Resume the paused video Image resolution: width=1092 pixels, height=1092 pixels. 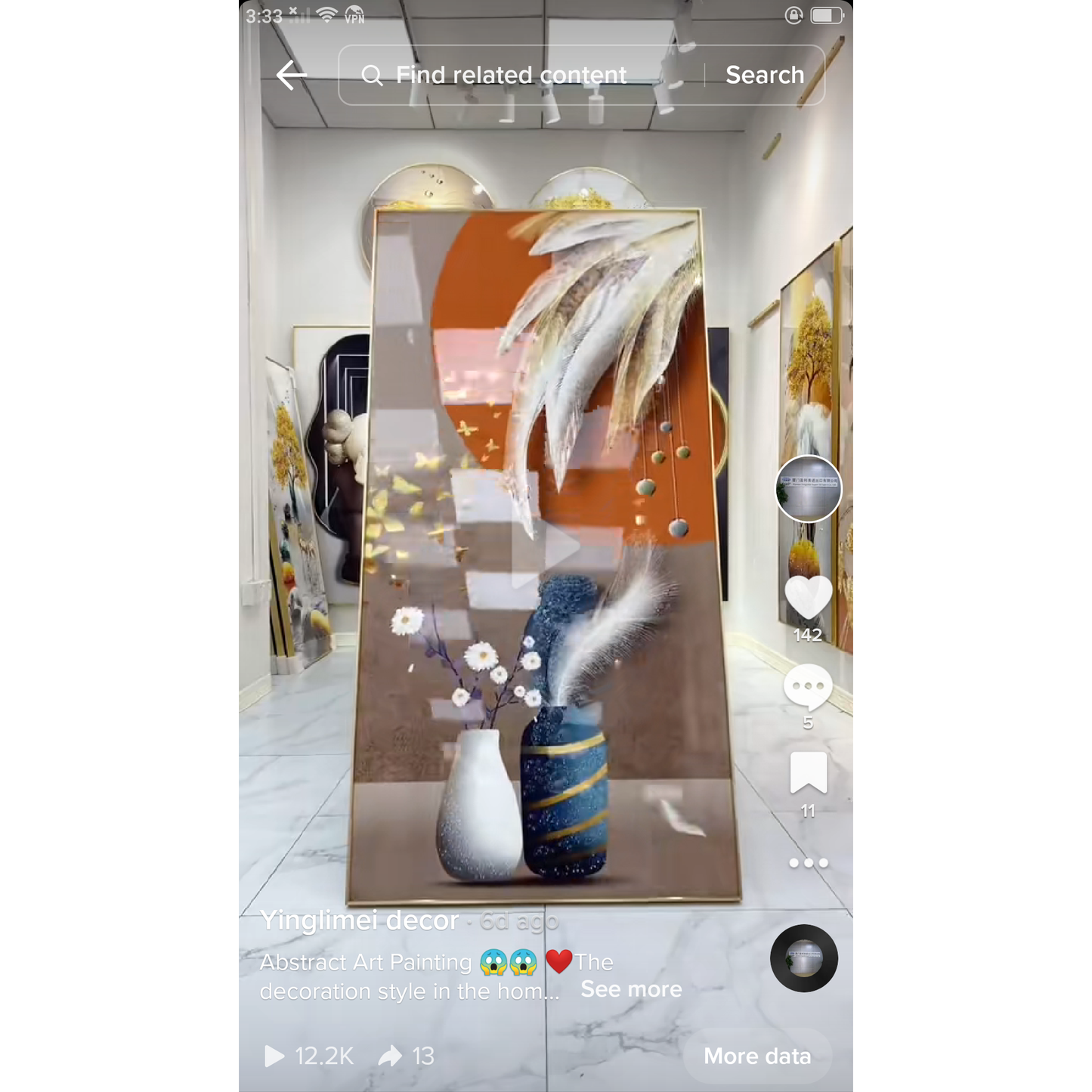coord(546,546)
